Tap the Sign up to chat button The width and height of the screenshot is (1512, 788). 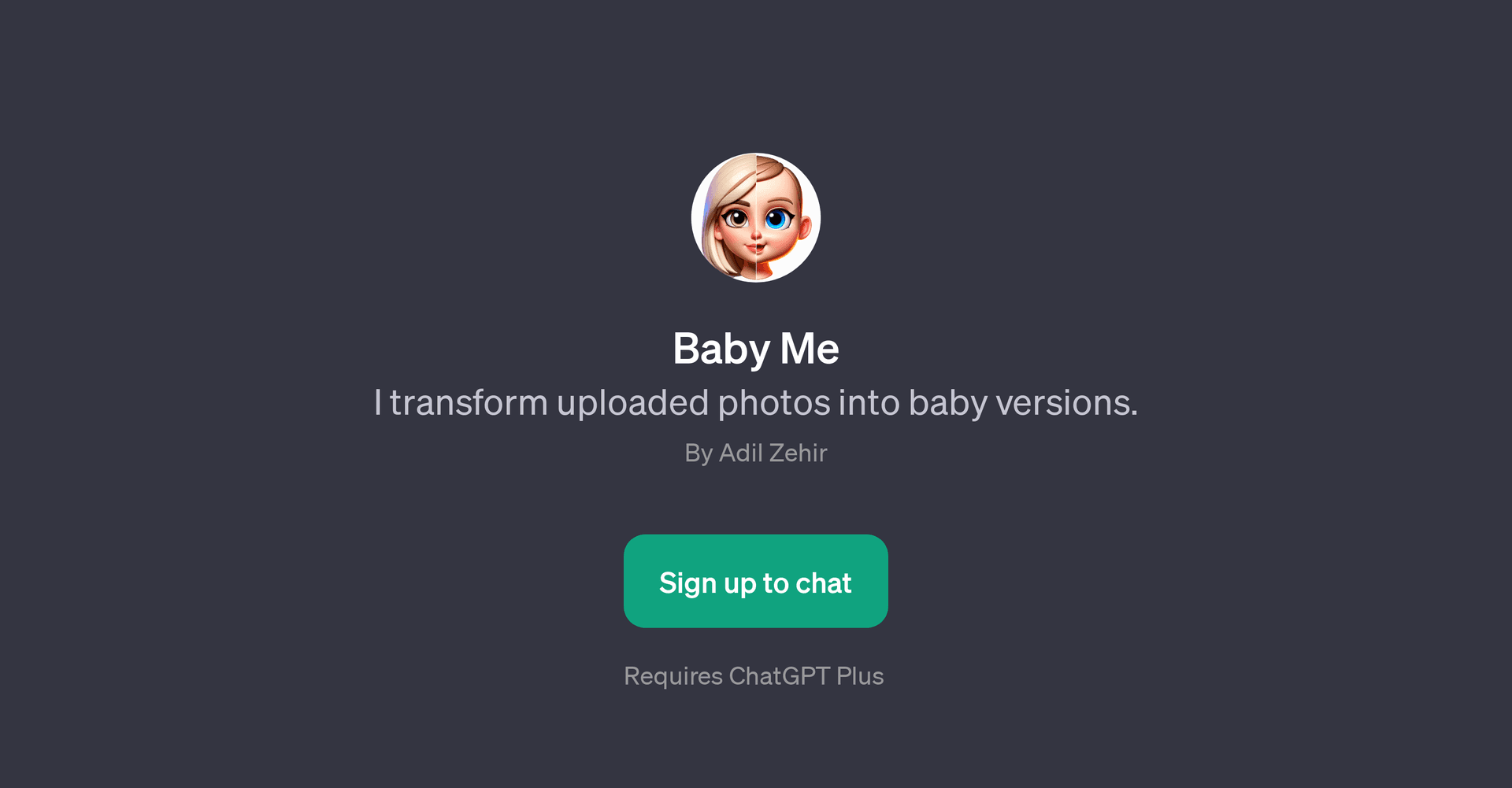point(755,581)
